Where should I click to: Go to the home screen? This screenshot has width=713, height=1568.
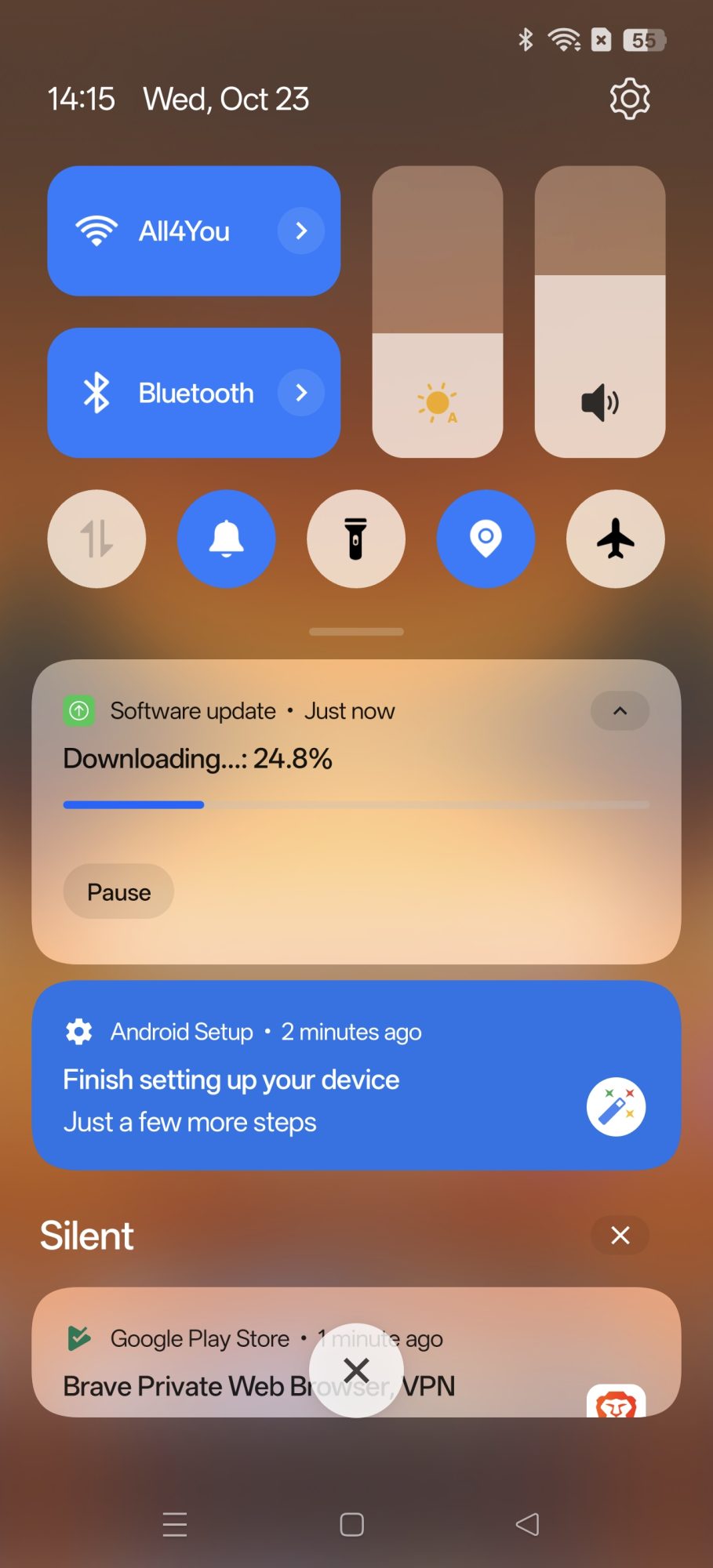[351, 1525]
